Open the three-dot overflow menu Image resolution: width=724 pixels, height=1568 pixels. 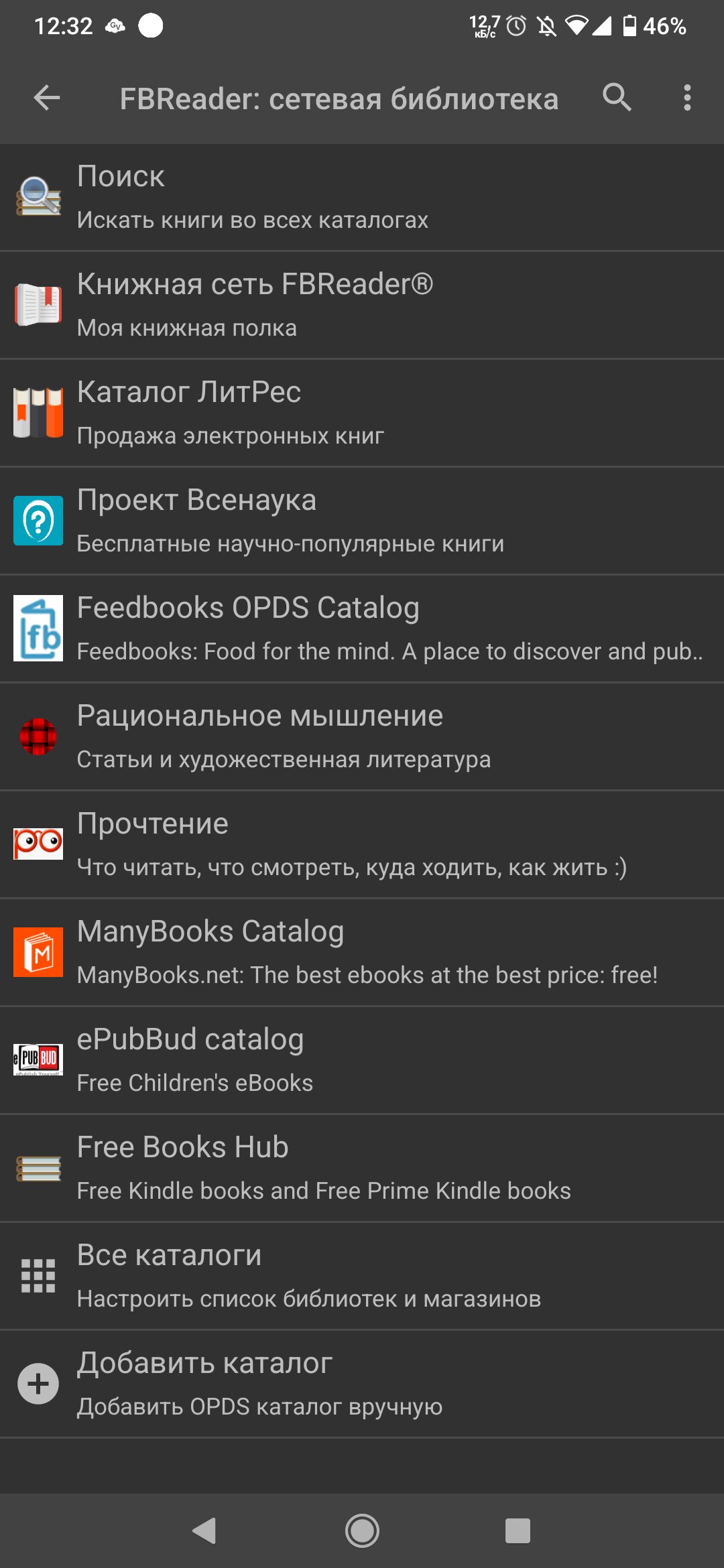tap(687, 98)
